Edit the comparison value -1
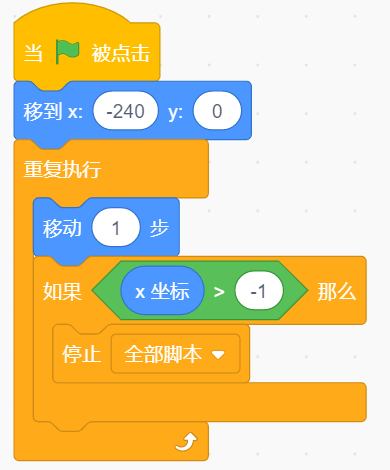The height and width of the screenshot is (470, 390). pos(259,291)
